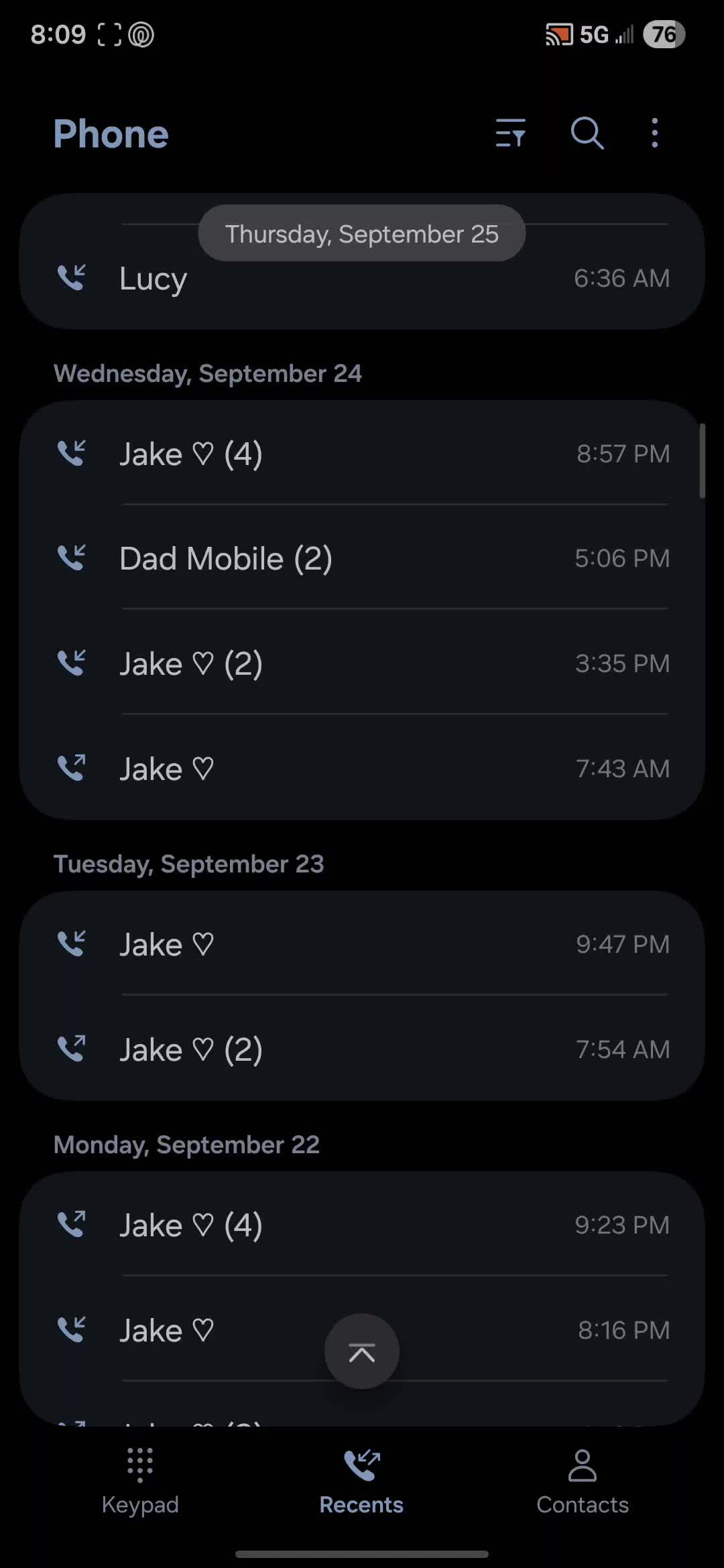Viewport: 724px width, 1568px height.
Task: Open Jake's 9:23 PM call entry
Action: (x=362, y=1225)
